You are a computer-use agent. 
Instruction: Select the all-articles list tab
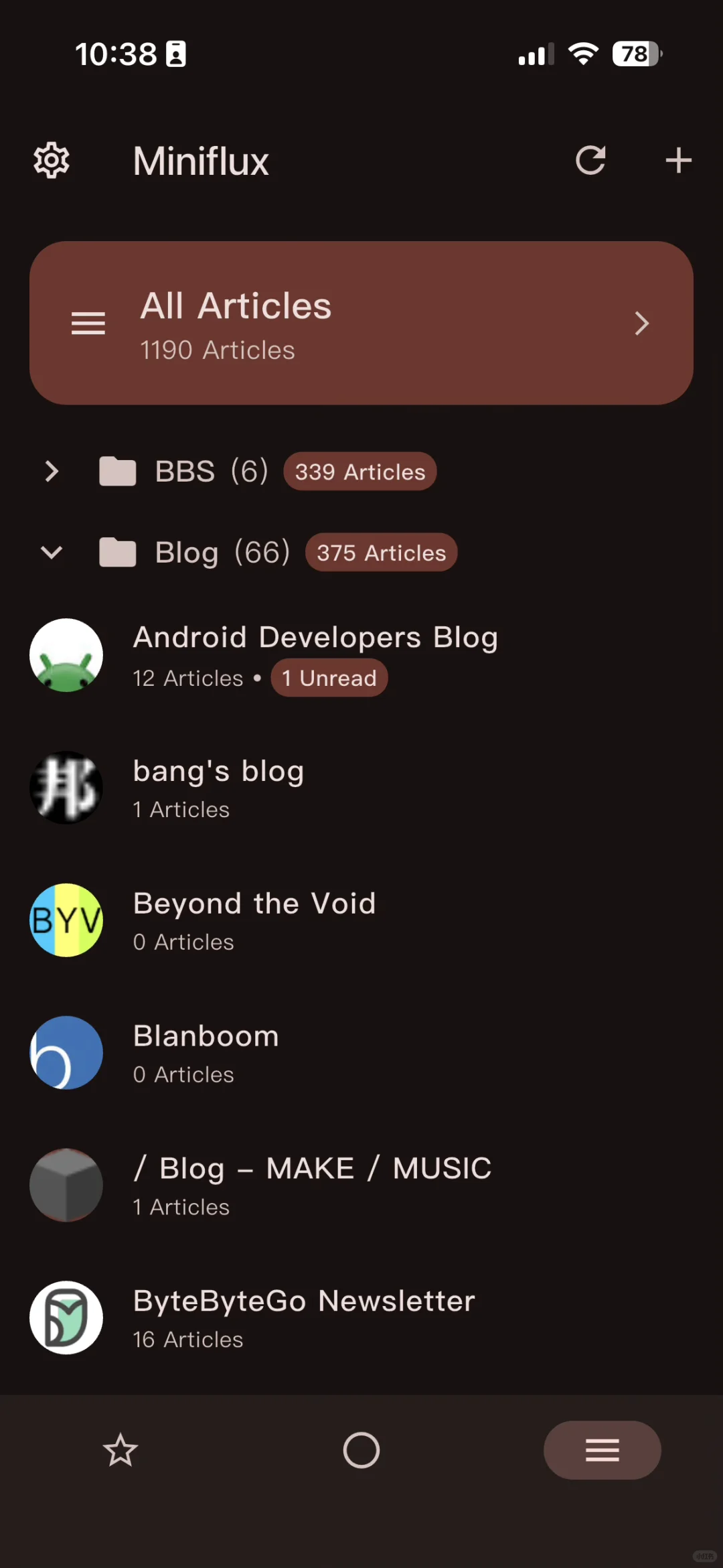tap(602, 1450)
